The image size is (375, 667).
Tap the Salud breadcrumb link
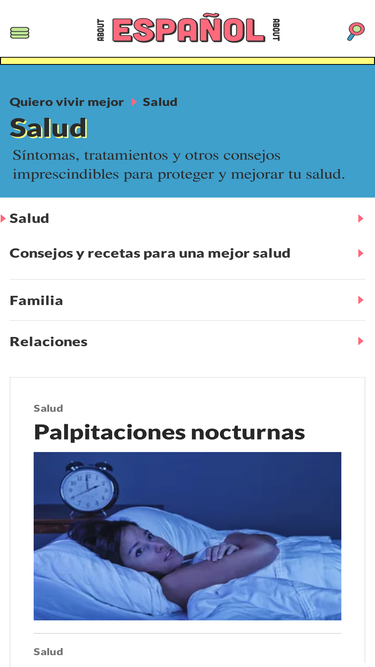(160, 102)
